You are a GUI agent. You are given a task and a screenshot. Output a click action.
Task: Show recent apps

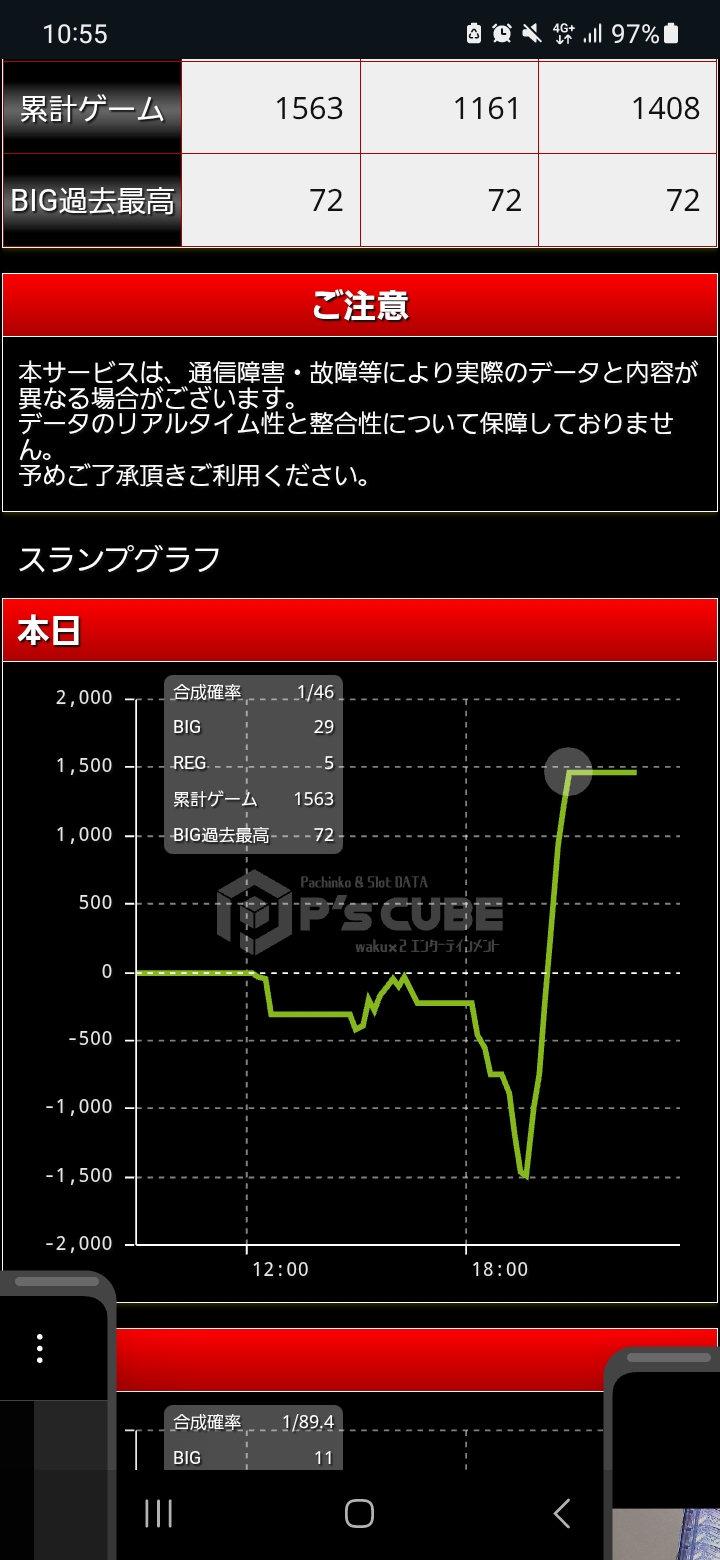(158, 1513)
